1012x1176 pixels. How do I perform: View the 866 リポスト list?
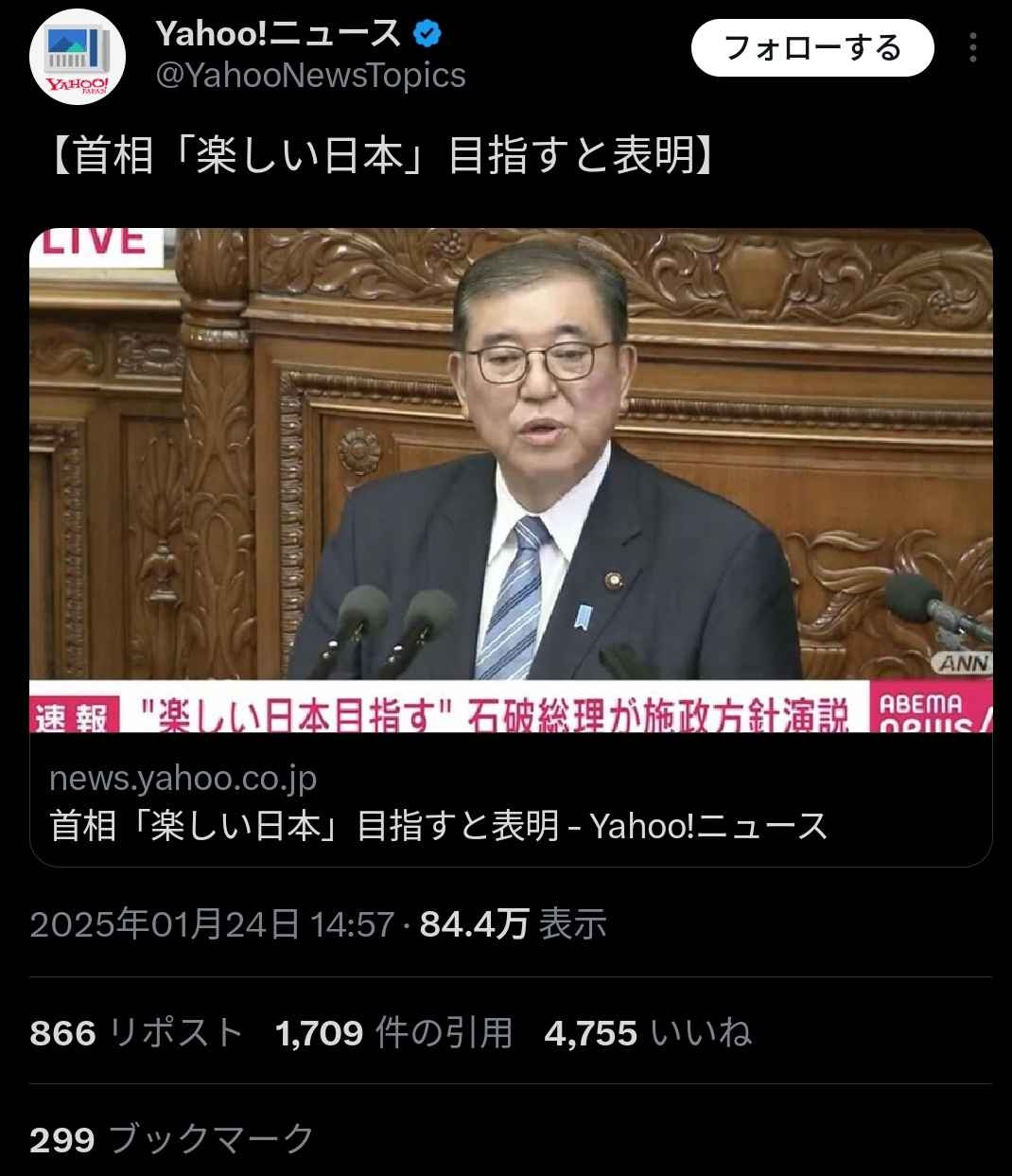[136, 1032]
